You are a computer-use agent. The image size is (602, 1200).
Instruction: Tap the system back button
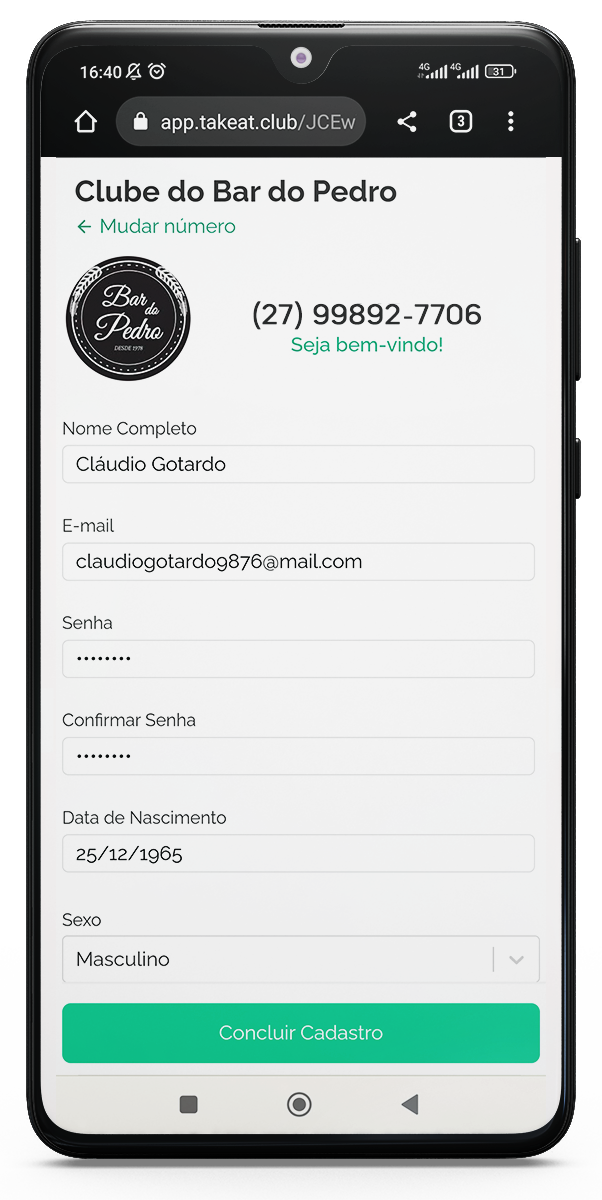(409, 1104)
